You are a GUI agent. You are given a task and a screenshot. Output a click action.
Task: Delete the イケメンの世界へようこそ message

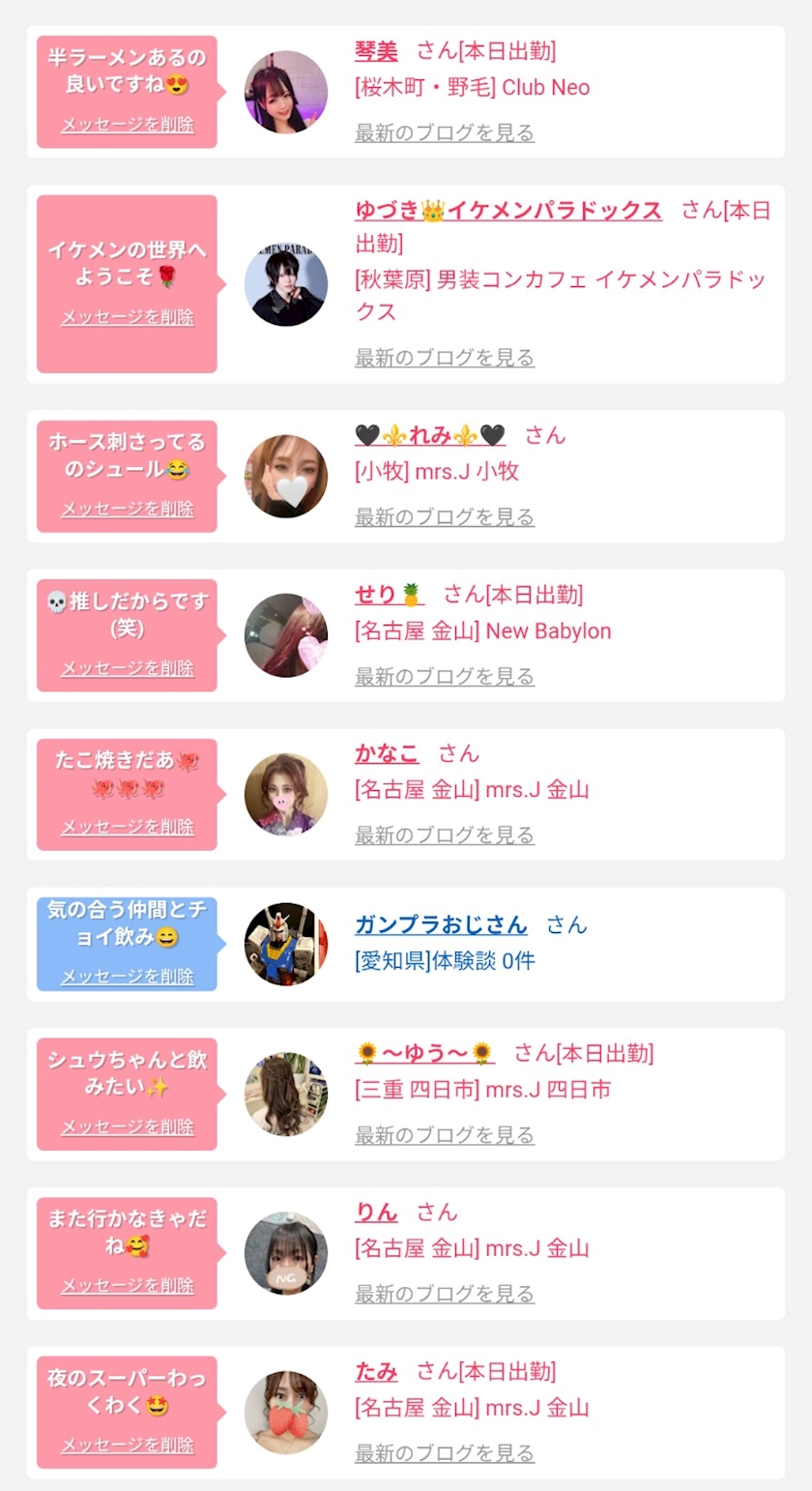128,317
